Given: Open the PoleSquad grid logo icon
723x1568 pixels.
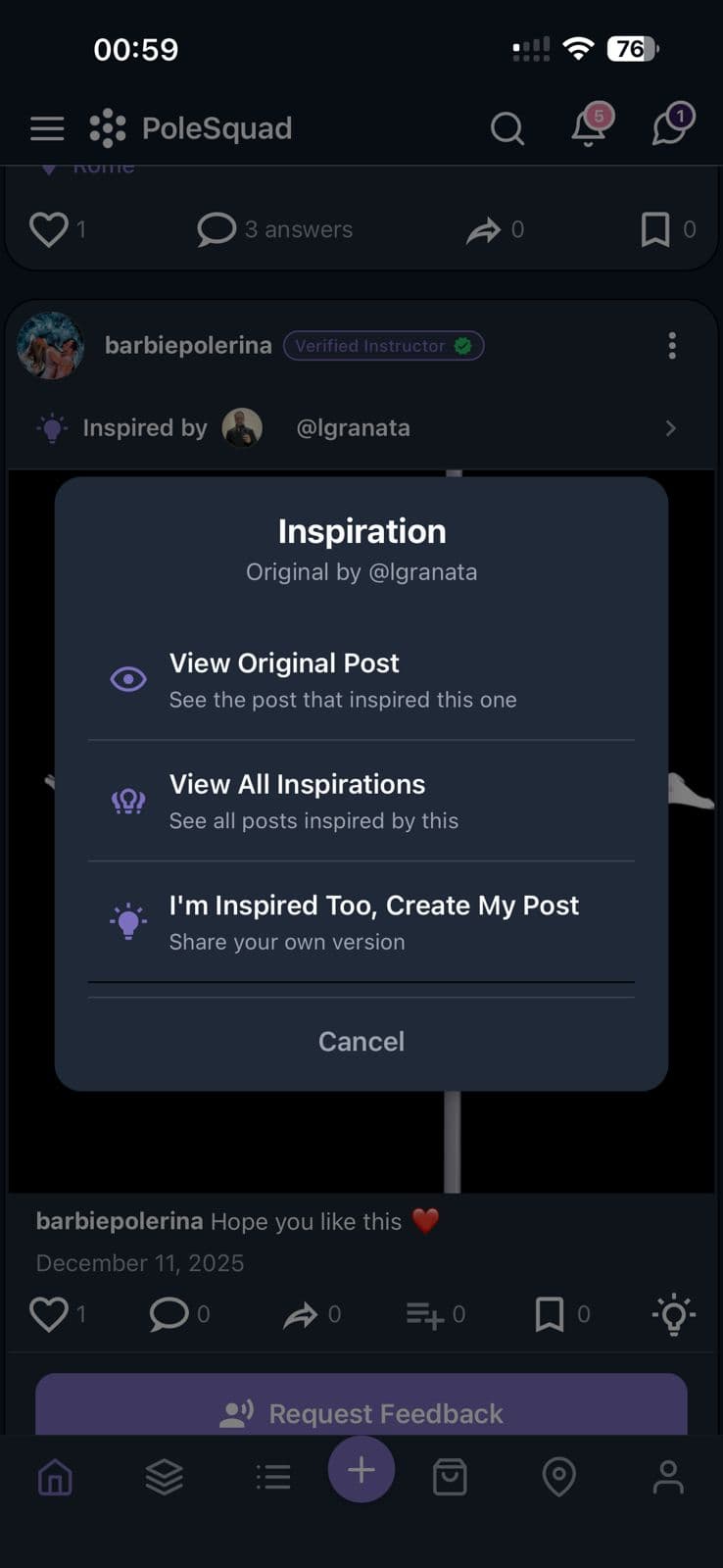Looking at the screenshot, I should click(x=107, y=127).
